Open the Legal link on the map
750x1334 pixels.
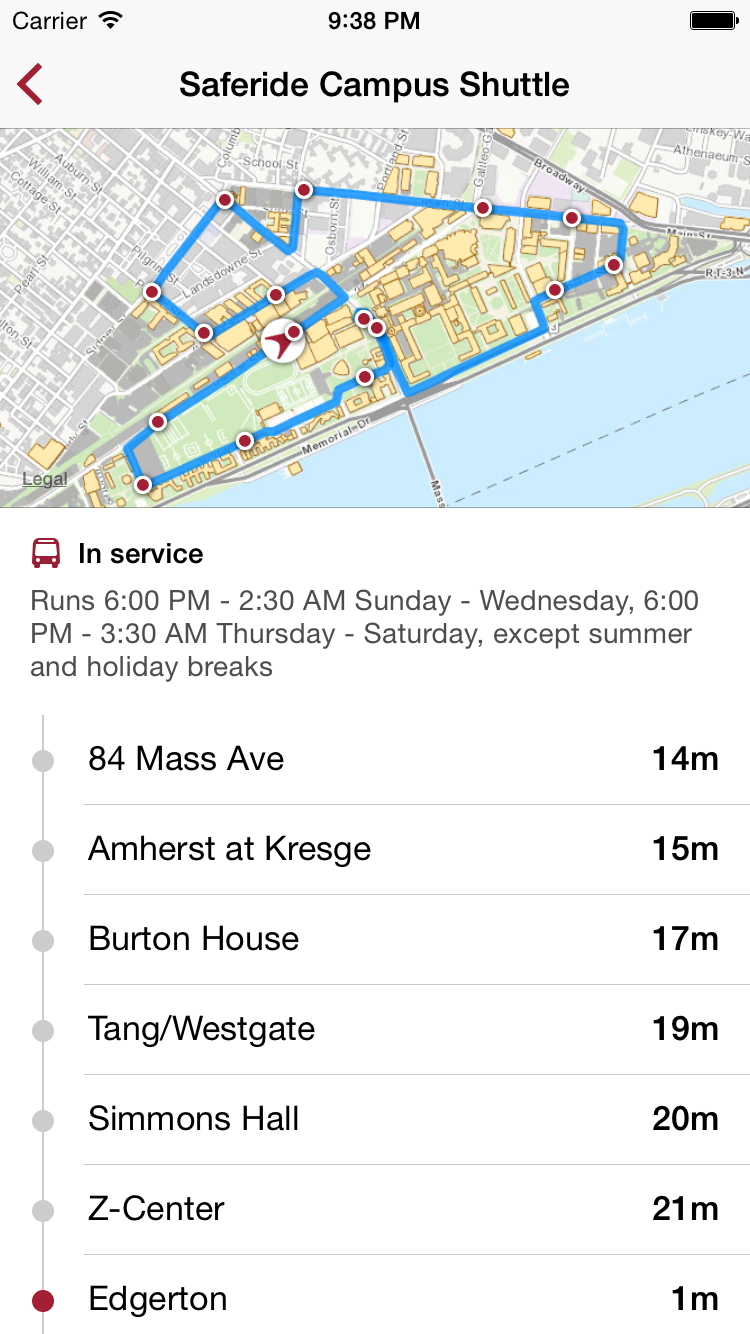45,480
